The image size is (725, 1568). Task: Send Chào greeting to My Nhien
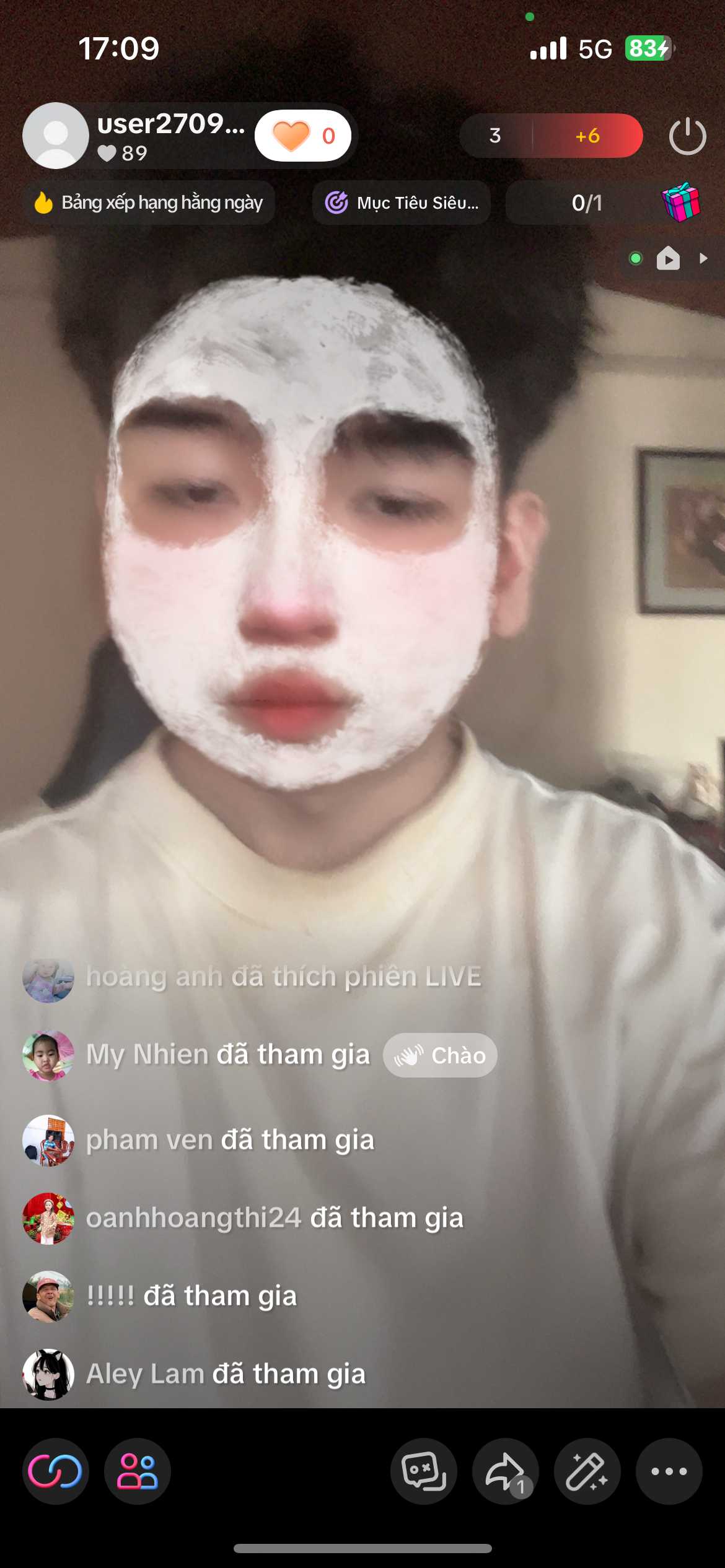point(440,1055)
